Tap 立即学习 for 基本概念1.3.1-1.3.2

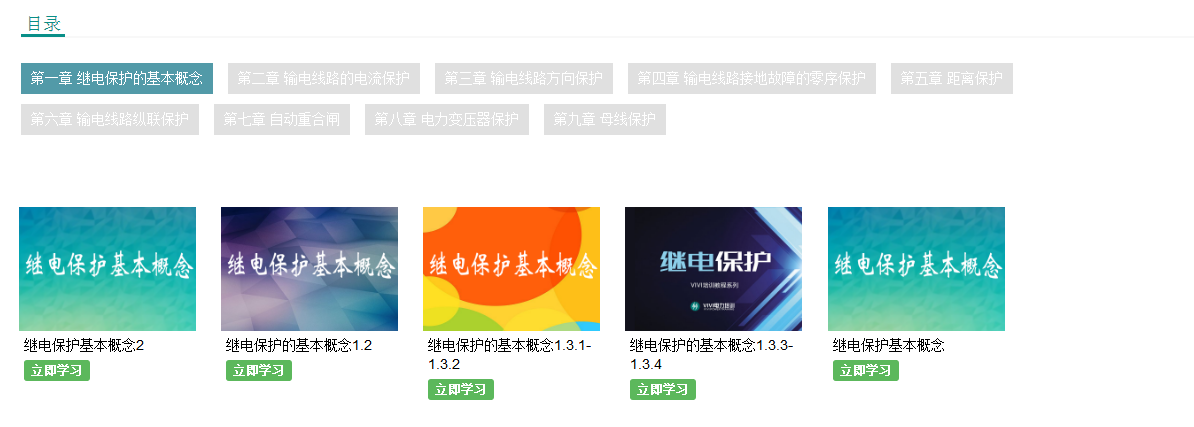pyautogui.click(x=461, y=389)
